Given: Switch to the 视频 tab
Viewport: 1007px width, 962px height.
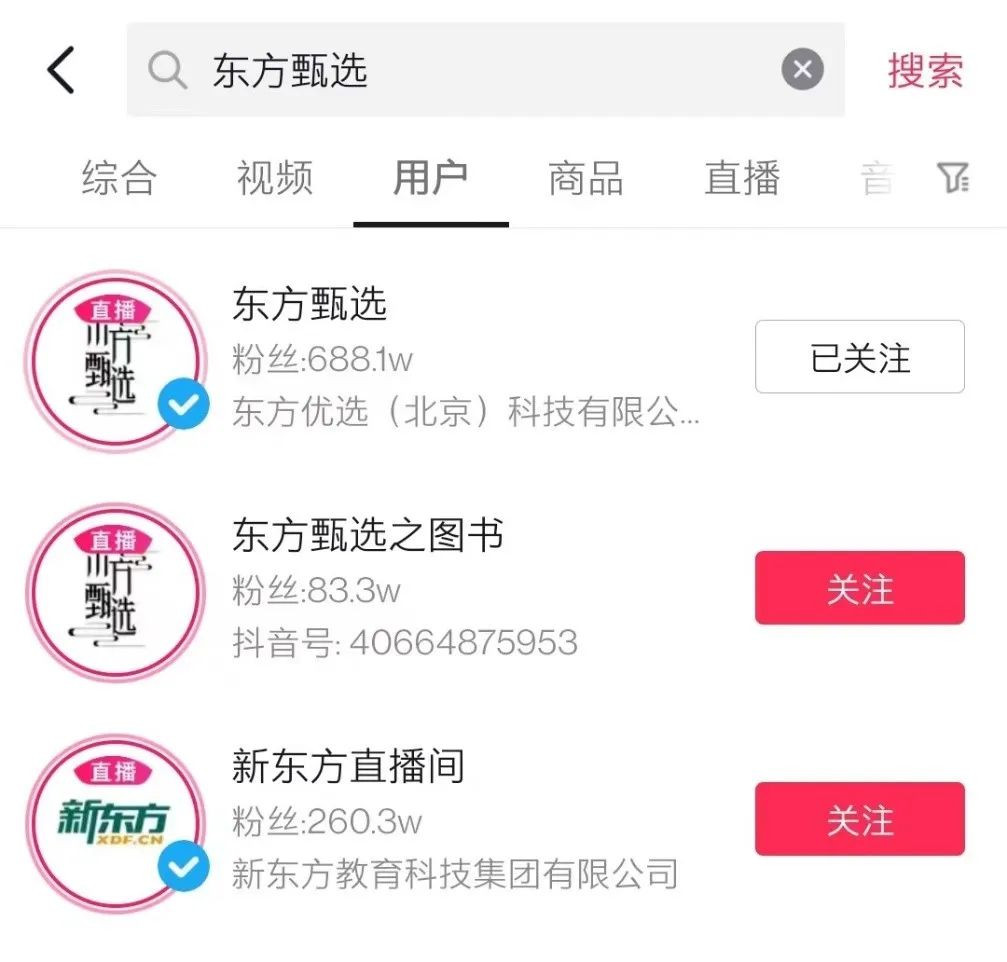Looking at the screenshot, I should [275, 179].
